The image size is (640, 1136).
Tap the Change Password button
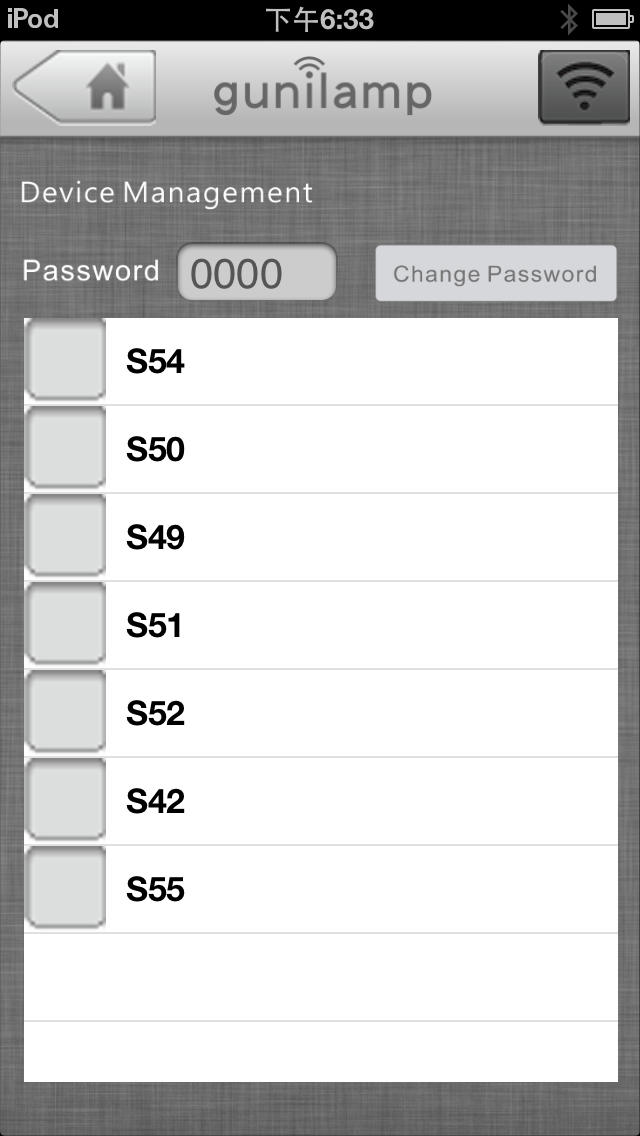coord(496,273)
